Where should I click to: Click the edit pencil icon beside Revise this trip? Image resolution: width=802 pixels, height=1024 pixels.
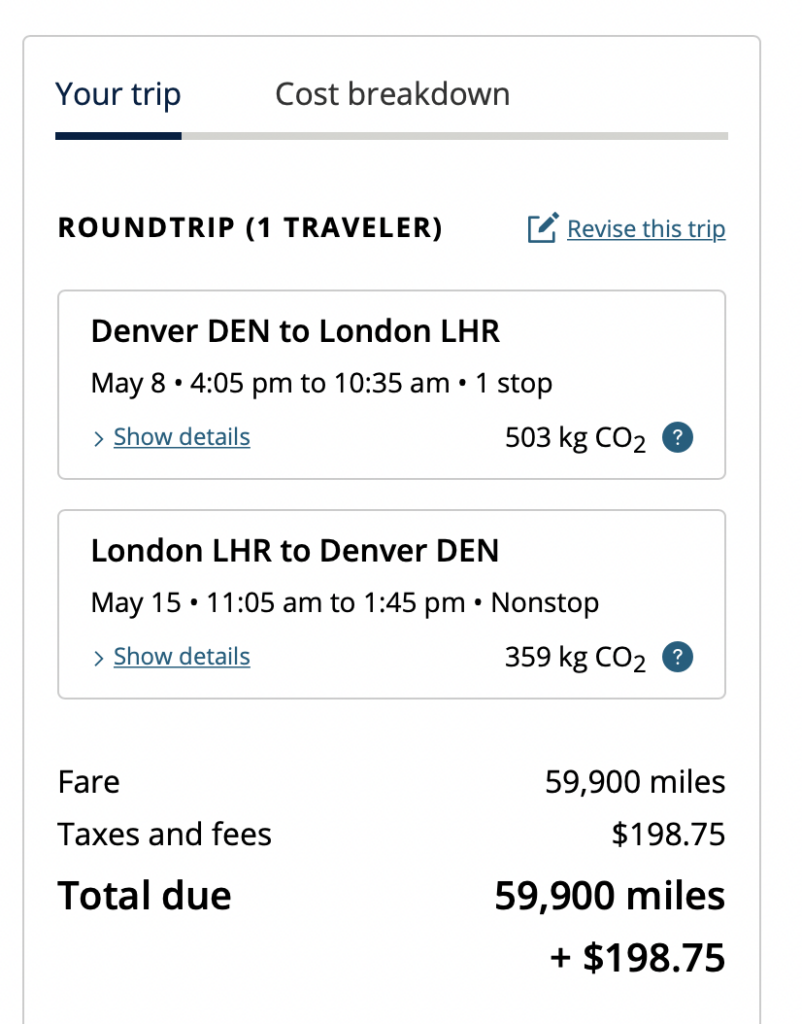pos(545,228)
